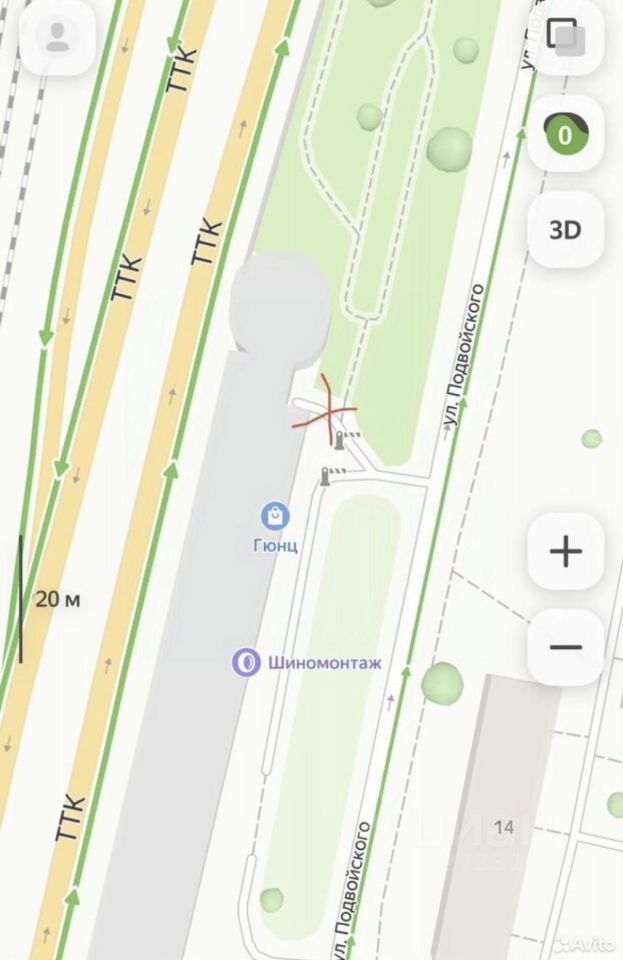This screenshot has width=623, height=960.
Task: Switch the map to 3D view
Action: click(566, 229)
